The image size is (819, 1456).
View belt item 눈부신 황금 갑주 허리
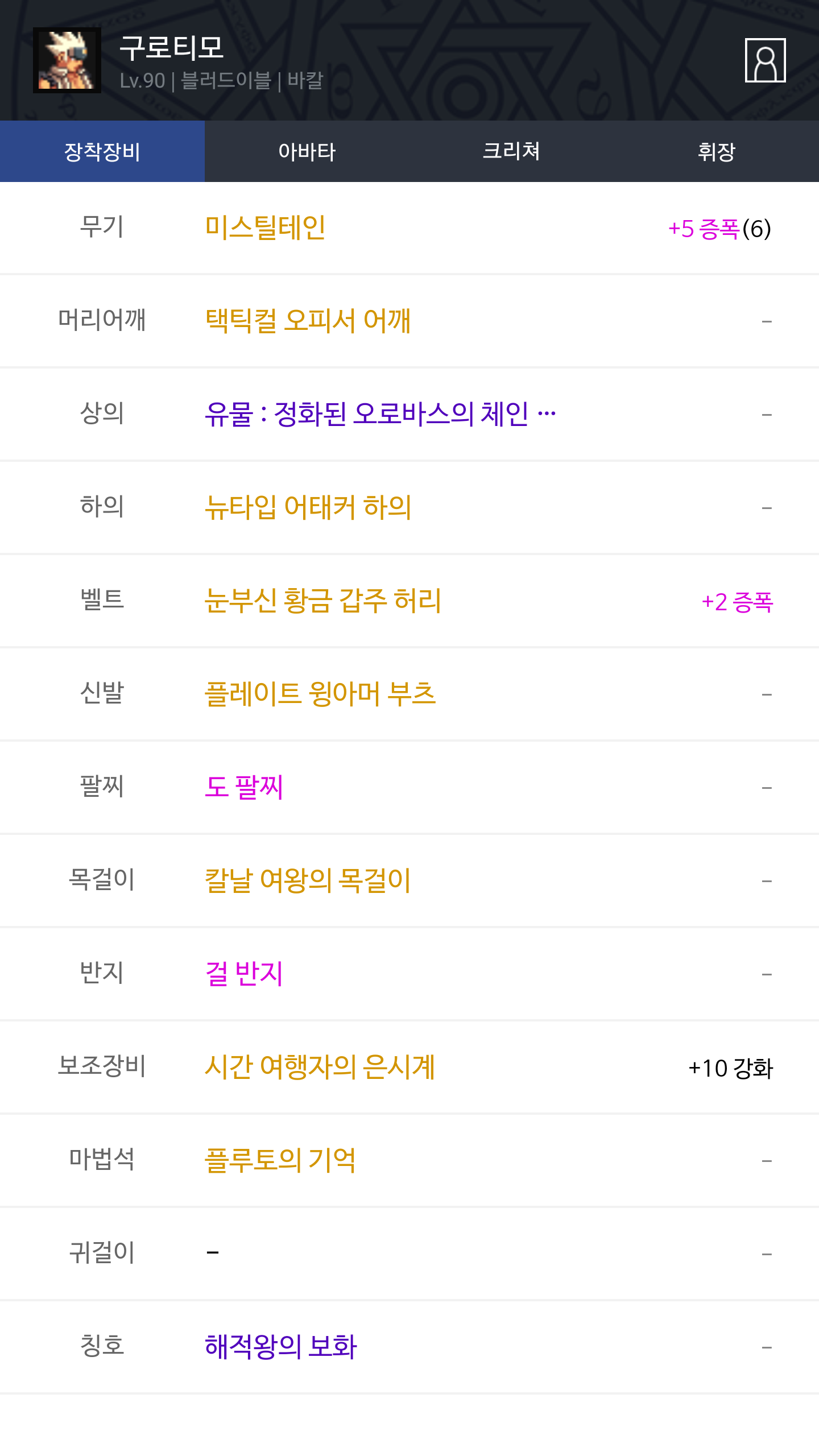322,601
